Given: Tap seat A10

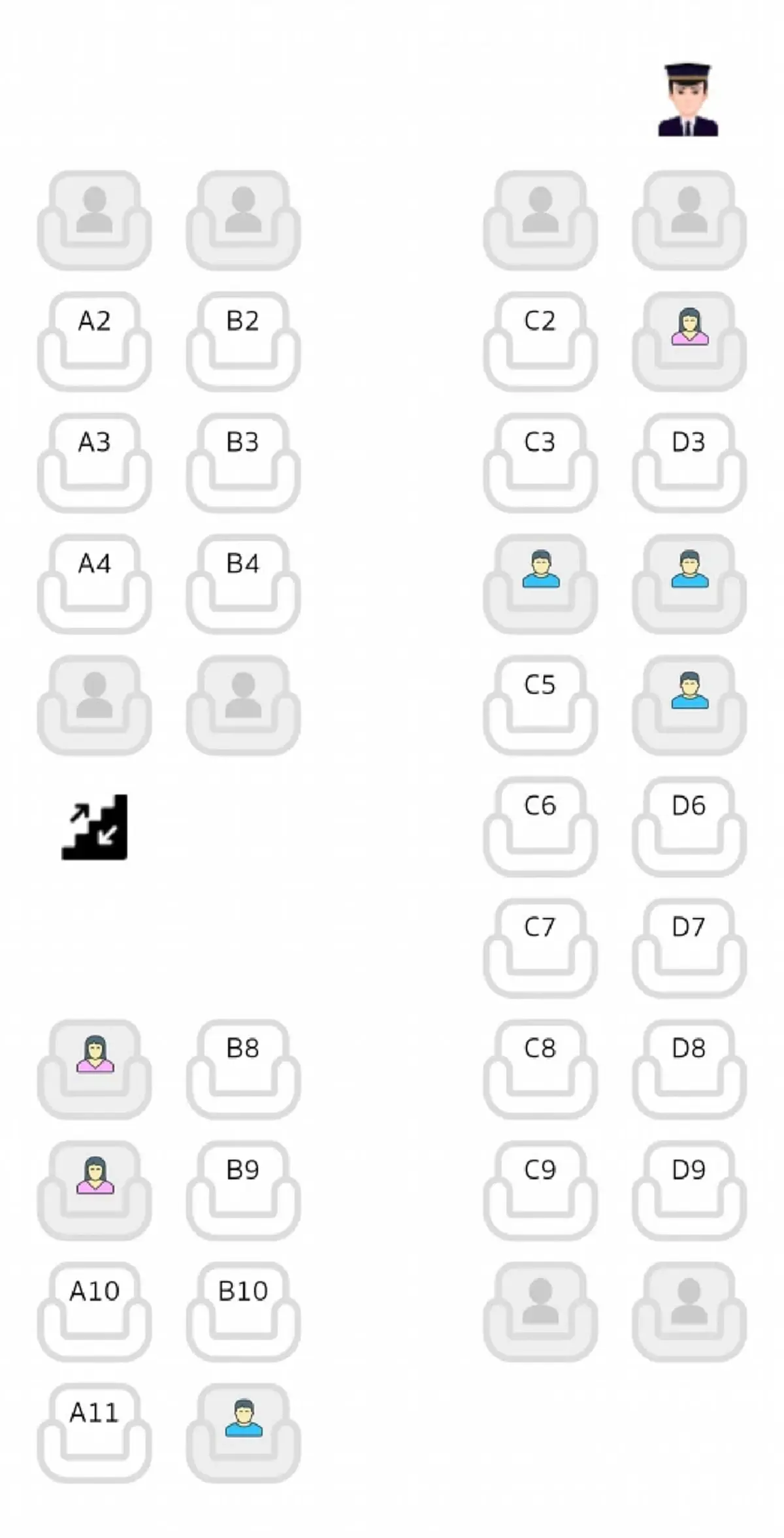Looking at the screenshot, I should coord(94,1310).
